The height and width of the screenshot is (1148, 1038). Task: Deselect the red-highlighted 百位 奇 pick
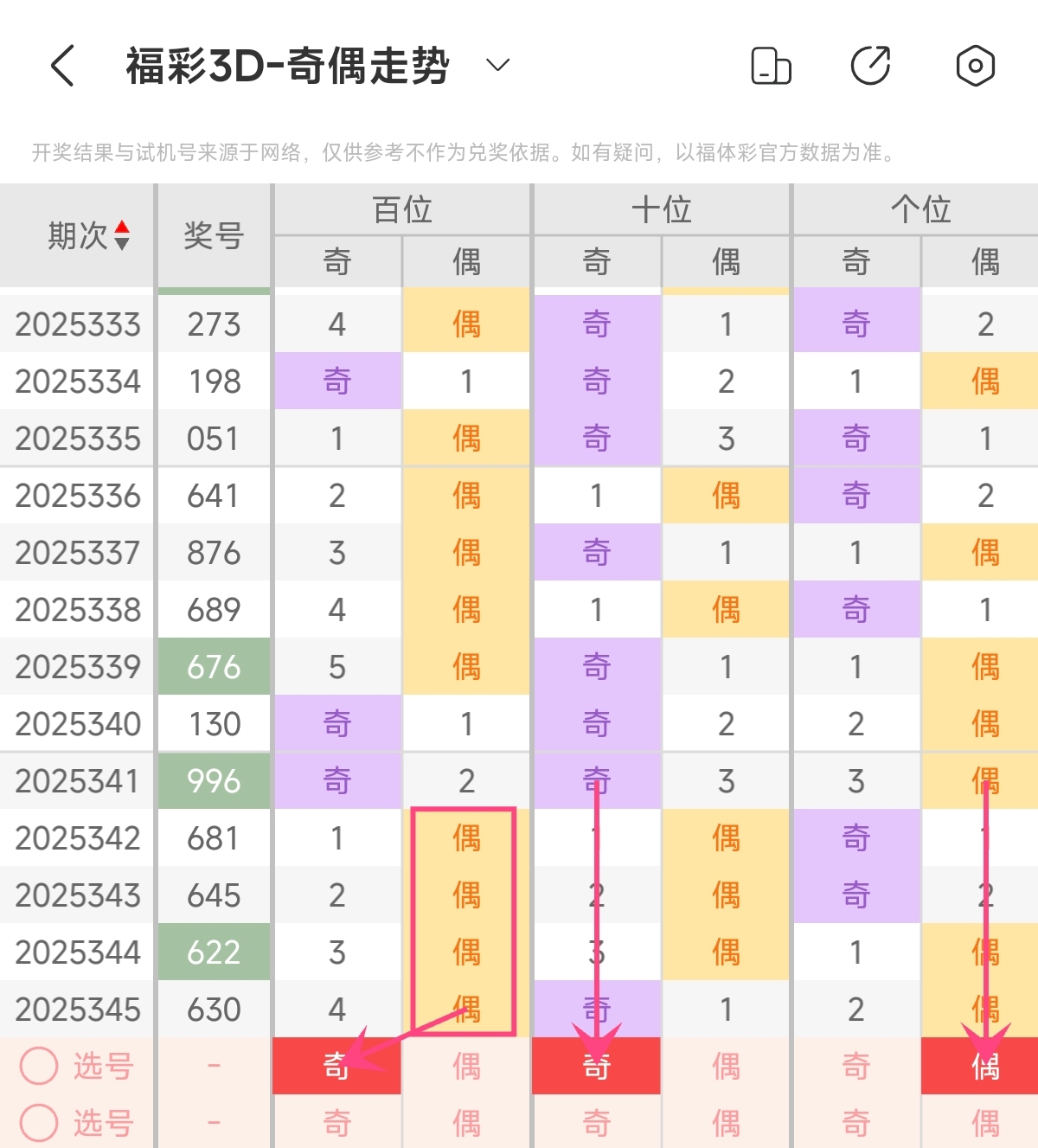tap(336, 1066)
